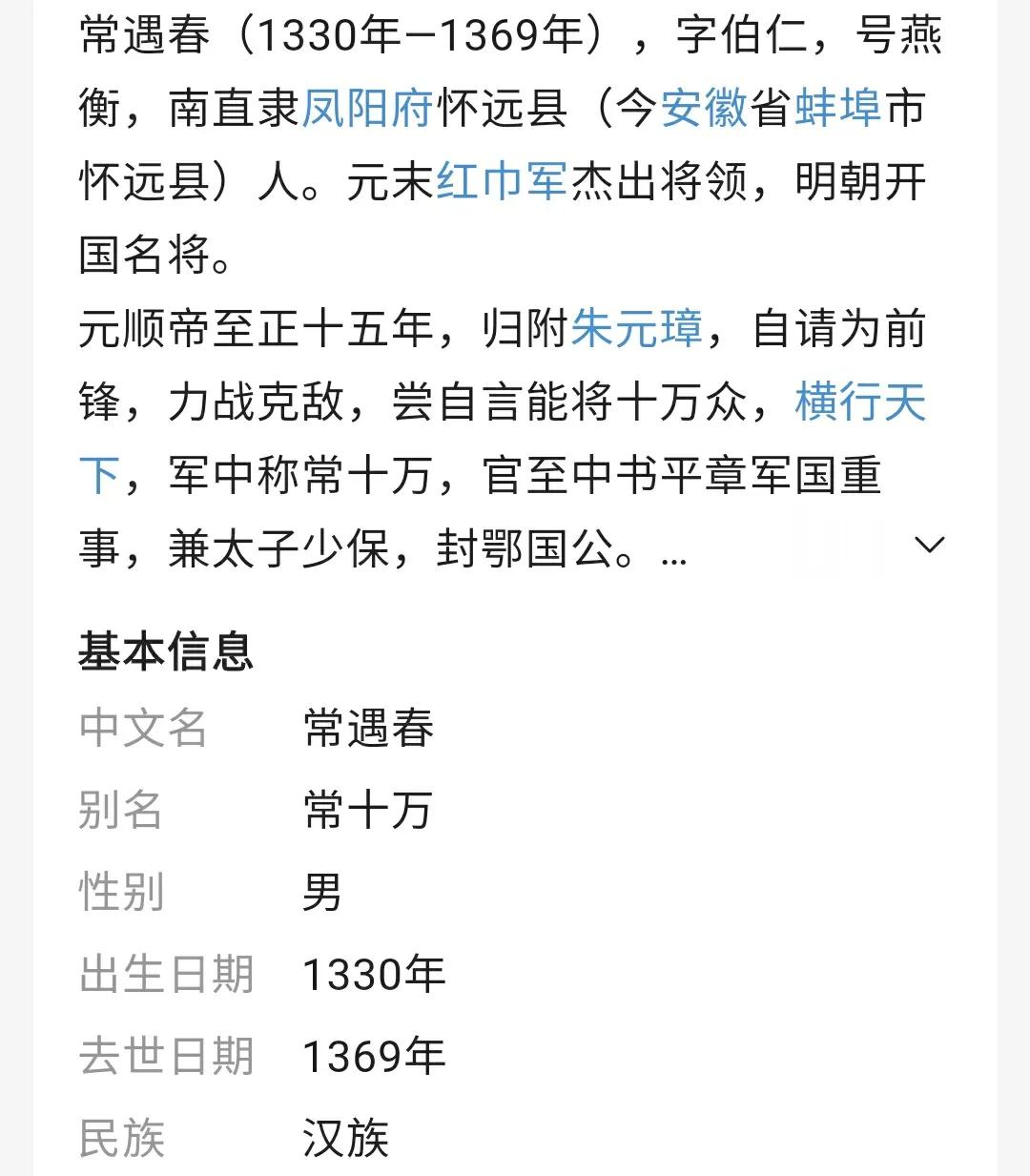This screenshot has height=1176, width=1030.
Task: Click the 出生日期 label
Action: (169, 974)
